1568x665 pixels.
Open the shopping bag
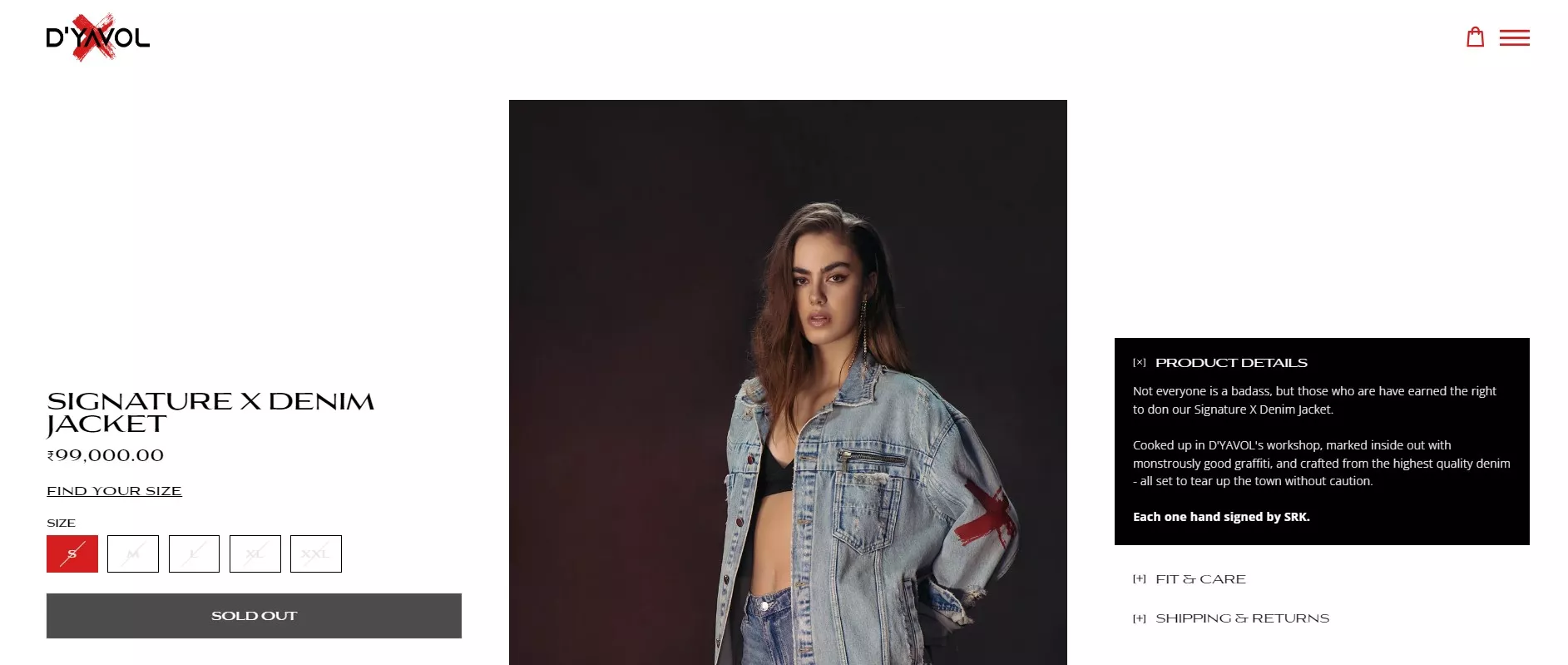point(1475,37)
